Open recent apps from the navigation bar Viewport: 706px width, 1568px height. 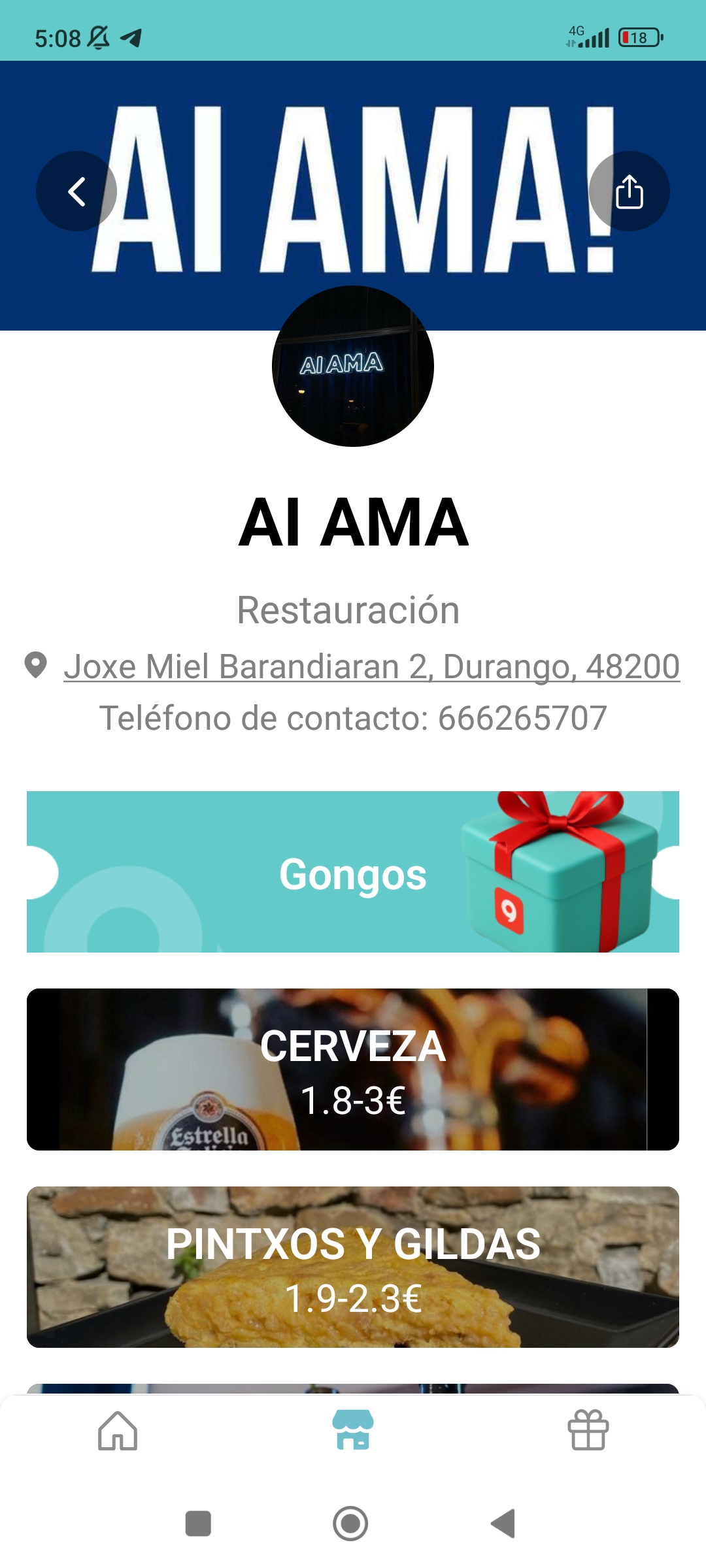point(198,1524)
